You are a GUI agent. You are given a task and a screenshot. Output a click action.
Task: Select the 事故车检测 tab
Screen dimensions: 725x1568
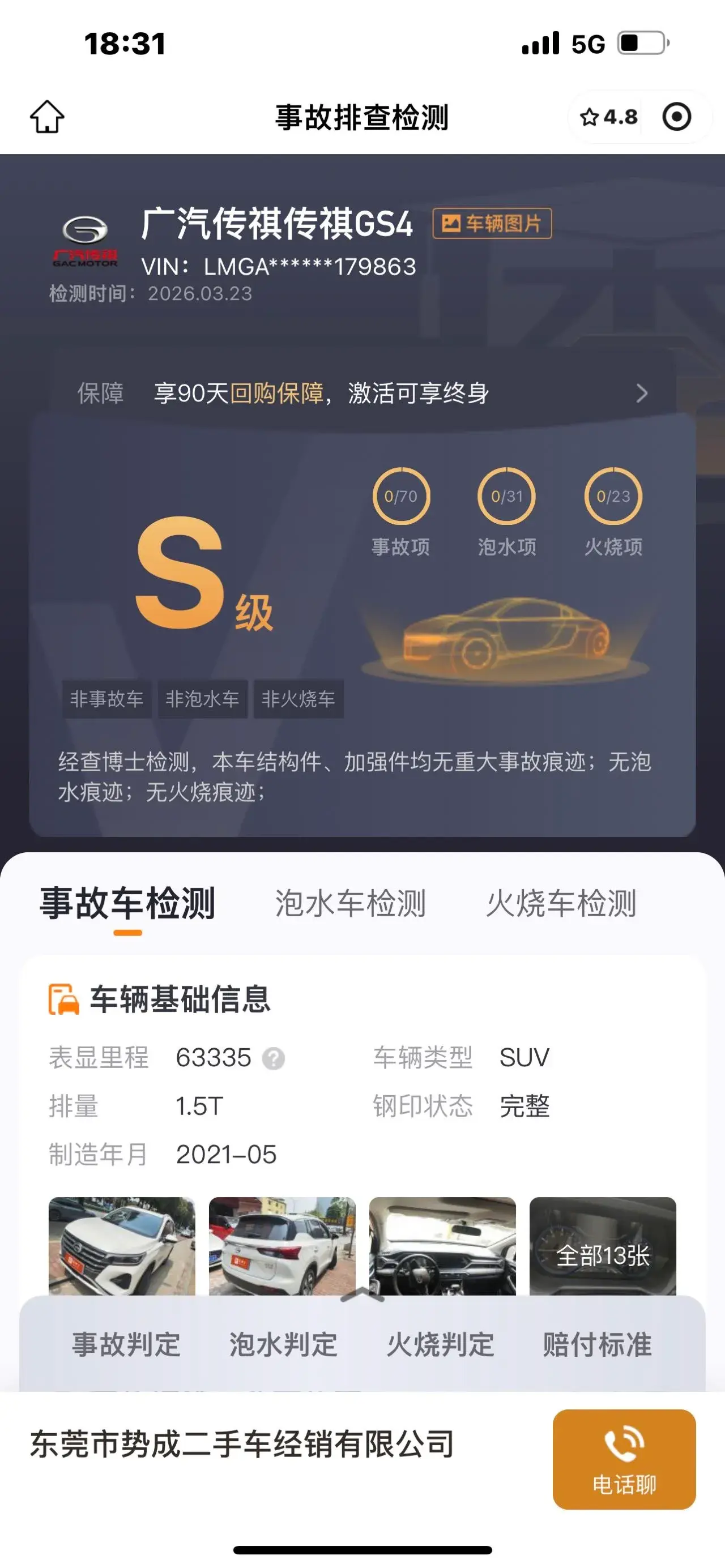tap(128, 903)
